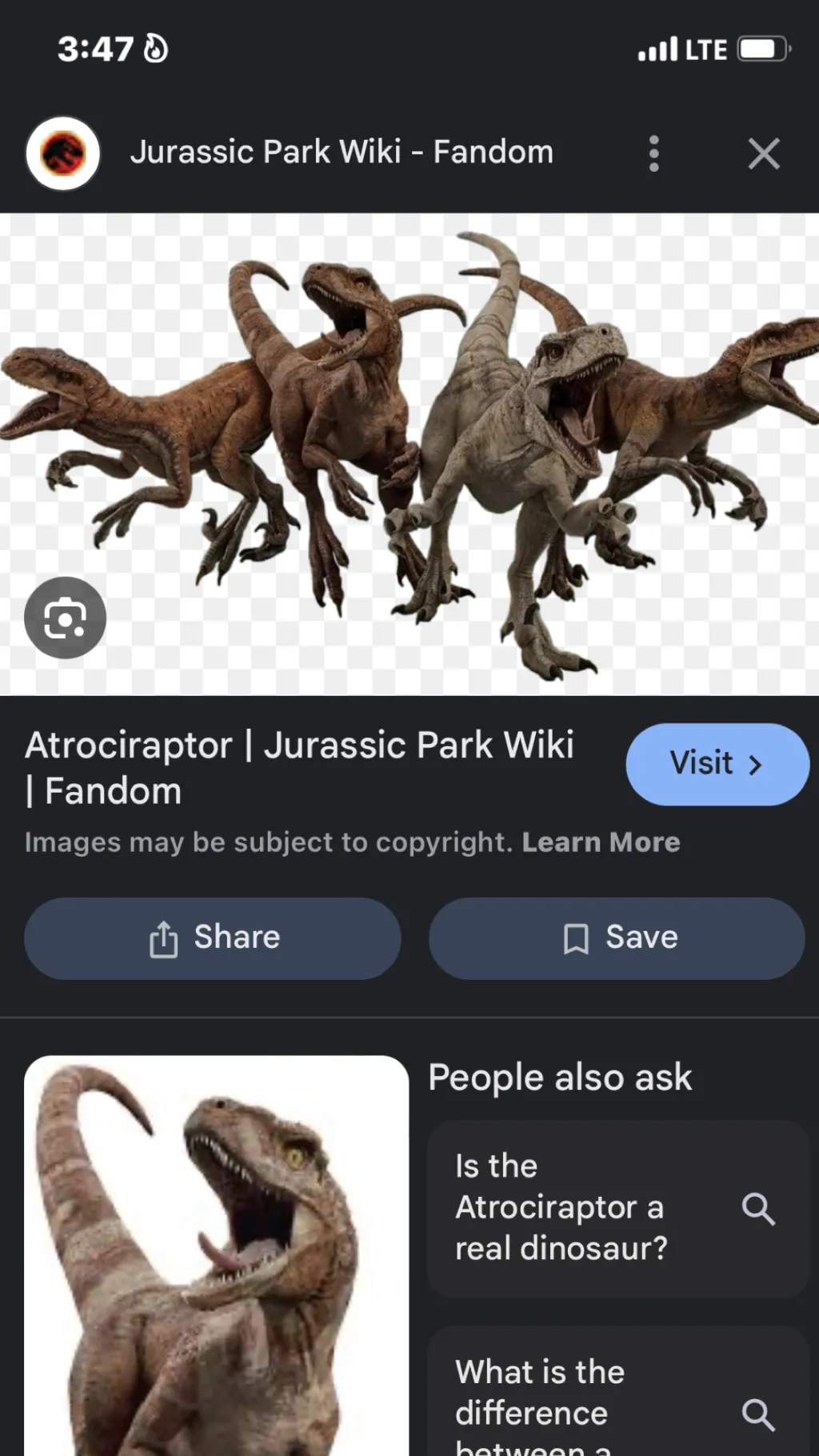
Task: Visit the Jurassic Park Wiki page
Action: coord(717,764)
